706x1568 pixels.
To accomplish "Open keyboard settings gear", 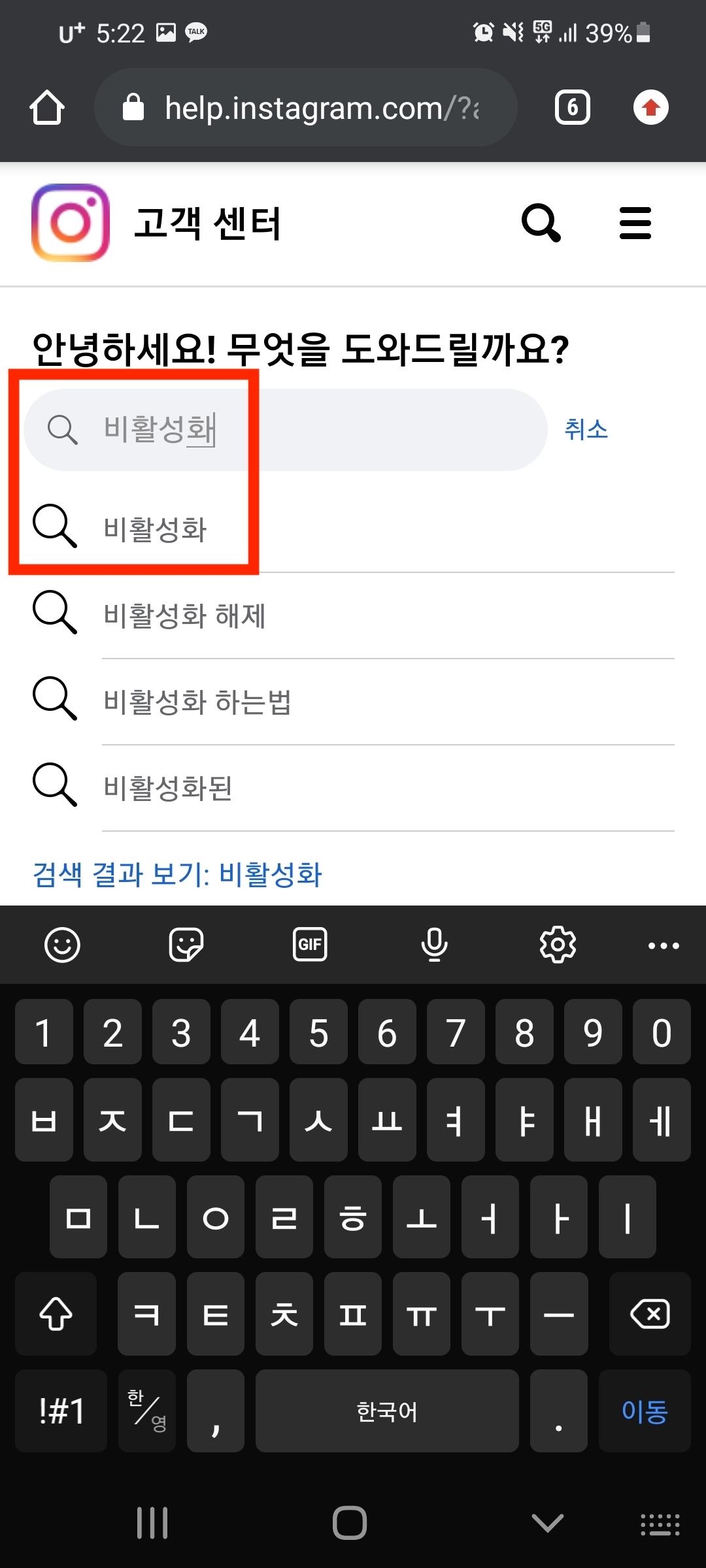I will click(x=558, y=945).
